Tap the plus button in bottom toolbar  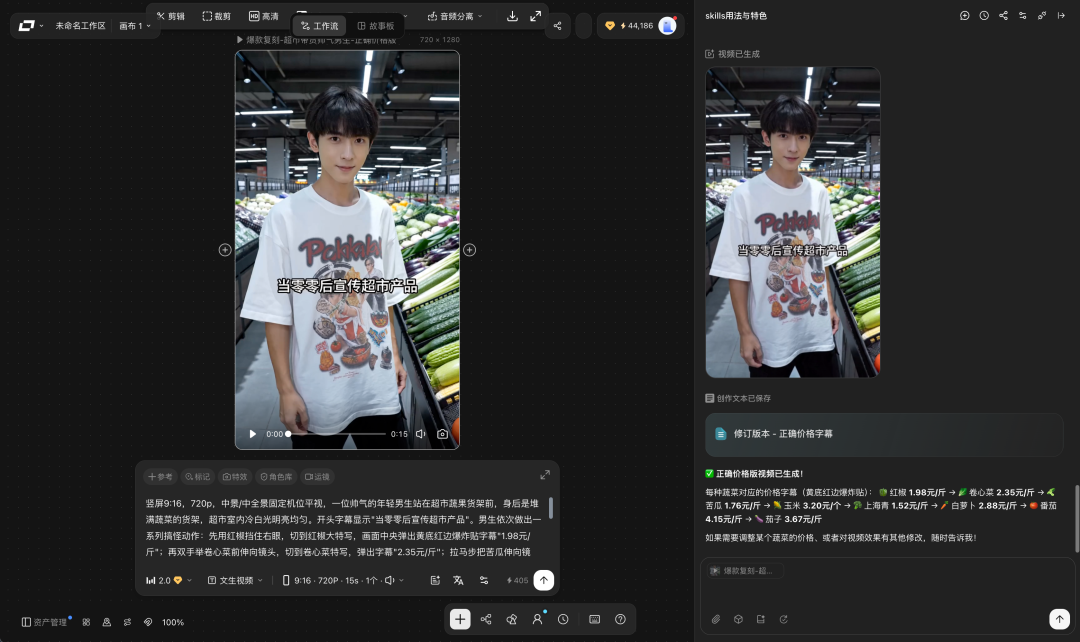click(460, 619)
